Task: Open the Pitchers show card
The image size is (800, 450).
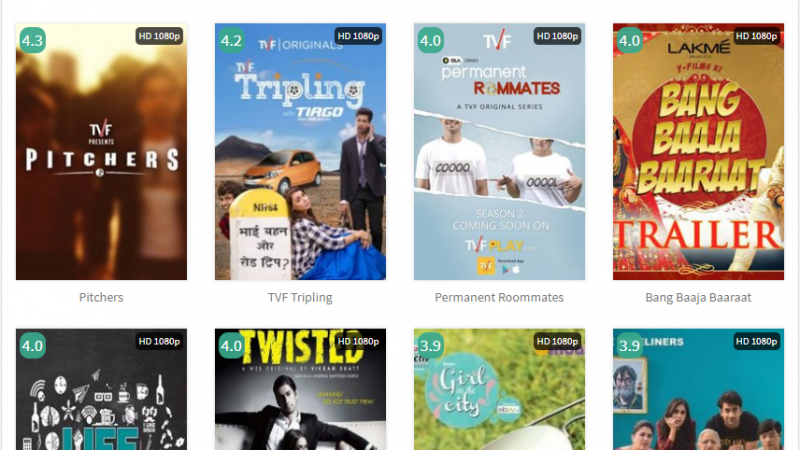Action: (101, 152)
